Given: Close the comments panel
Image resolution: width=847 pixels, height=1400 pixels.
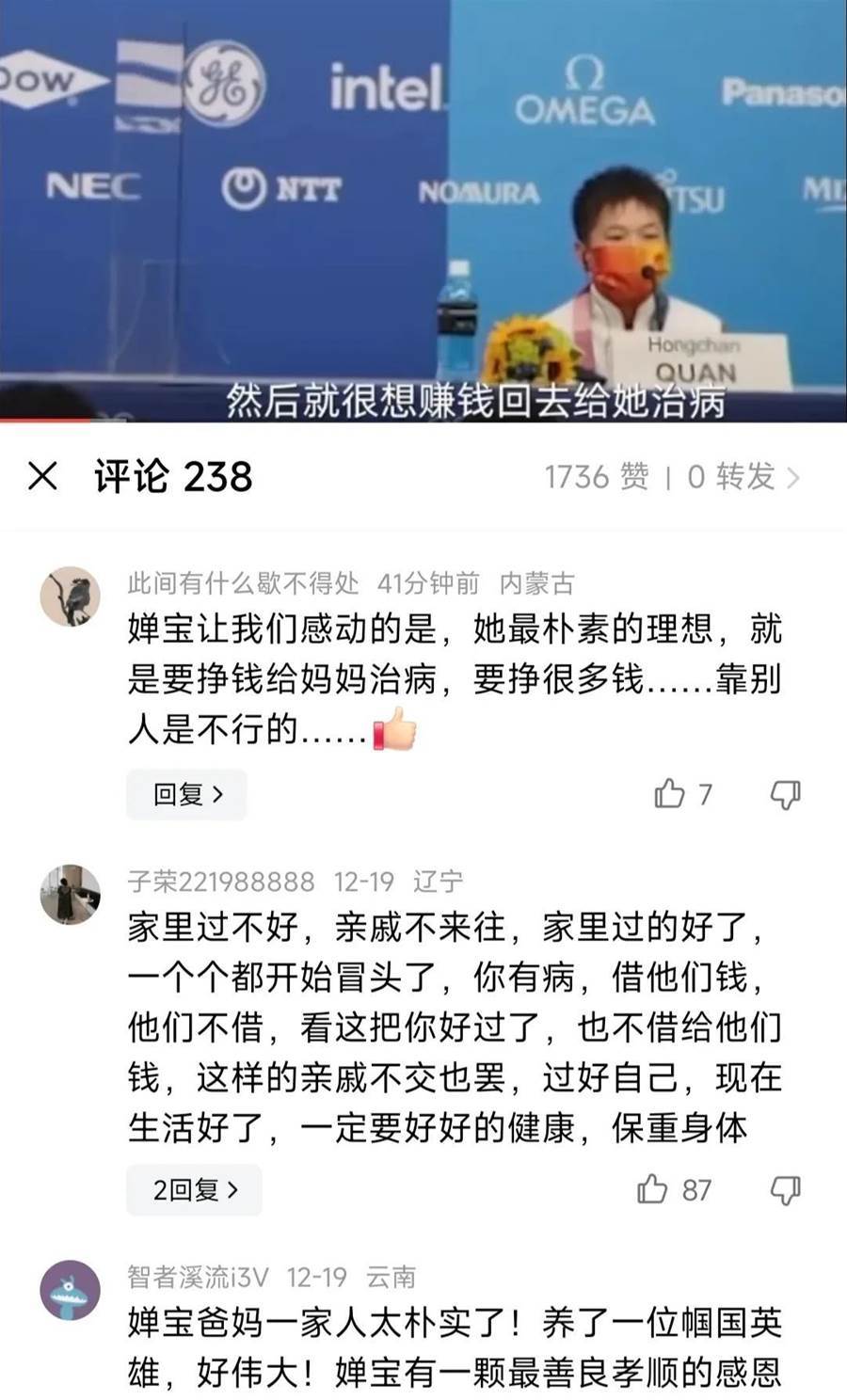Looking at the screenshot, I should 43,477.
